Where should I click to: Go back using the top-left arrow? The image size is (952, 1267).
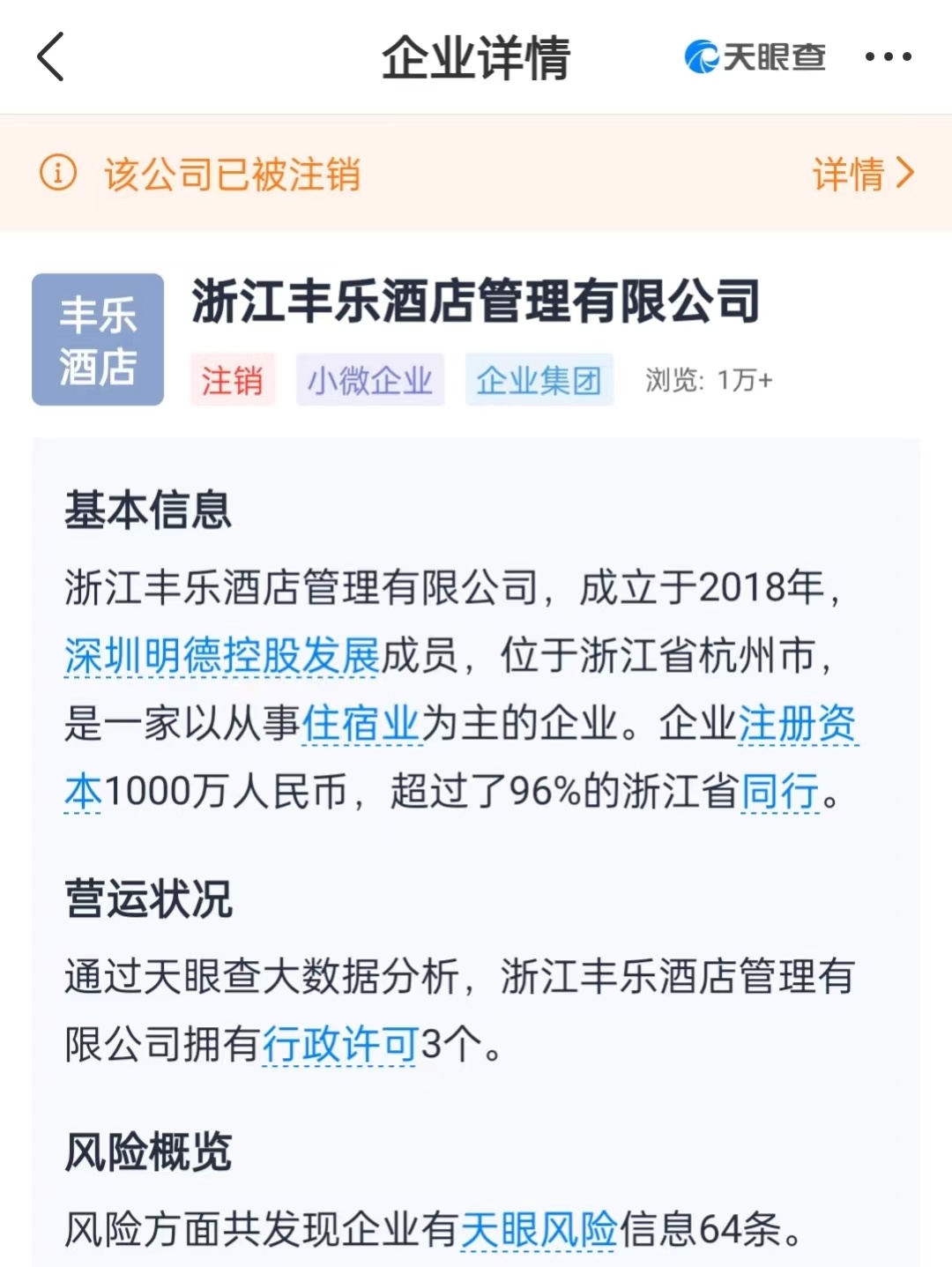coord(51,57)
